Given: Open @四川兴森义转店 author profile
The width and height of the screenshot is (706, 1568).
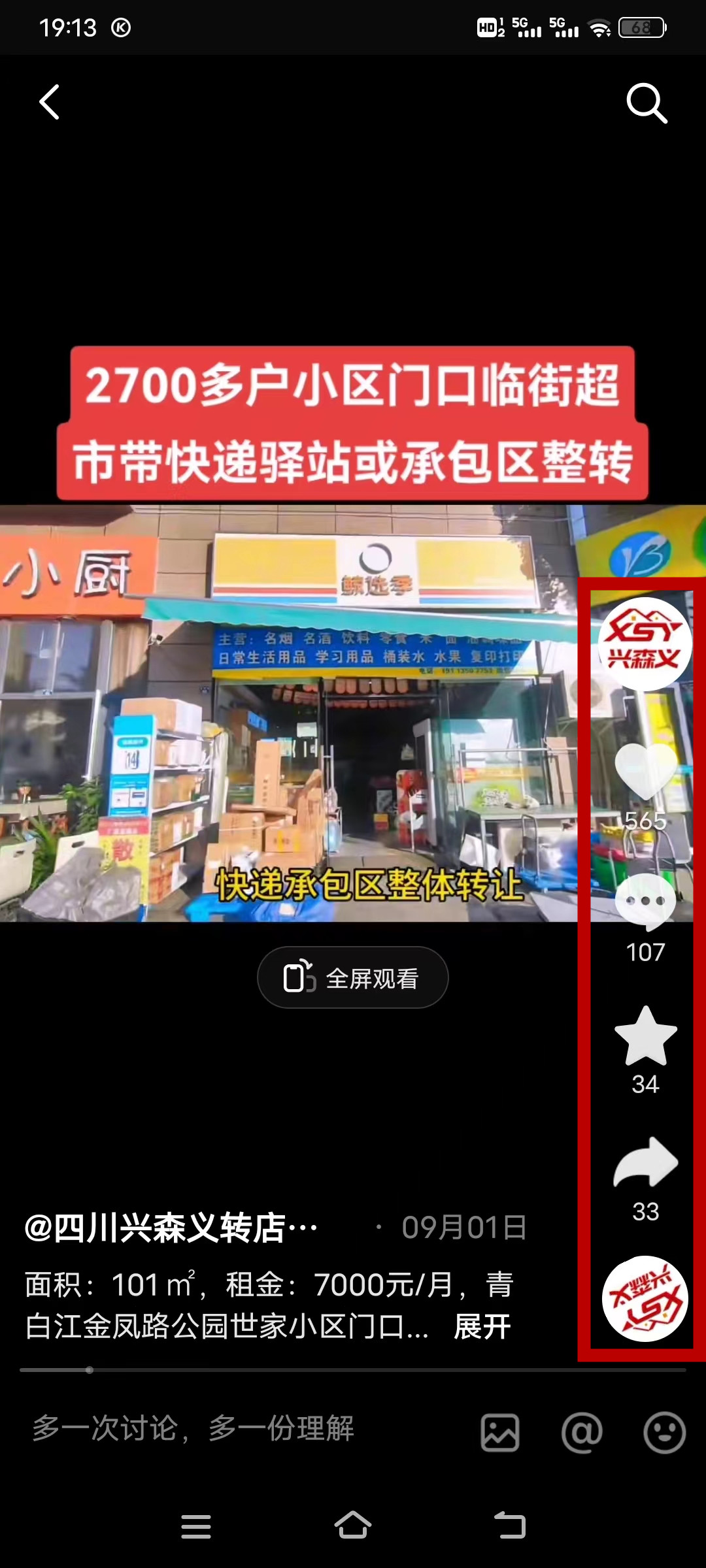Looking at the screenshot, I should tap(171, 1228).
